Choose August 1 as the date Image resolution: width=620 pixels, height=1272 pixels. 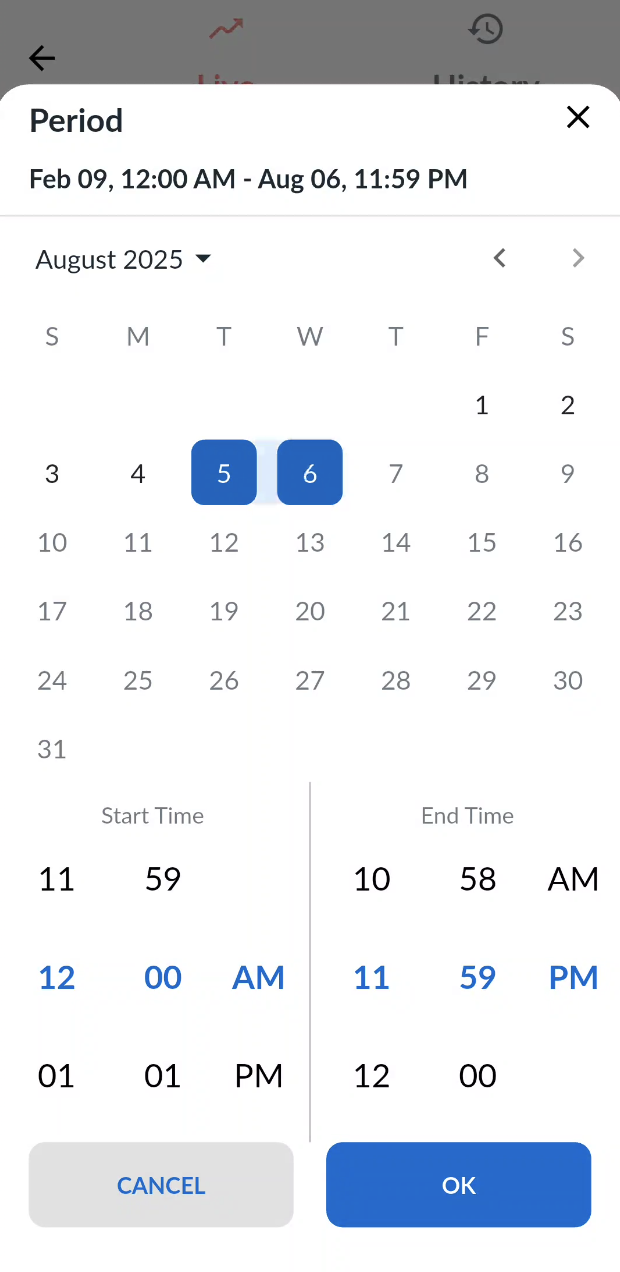pyautogui.click(x=482, y=405)
